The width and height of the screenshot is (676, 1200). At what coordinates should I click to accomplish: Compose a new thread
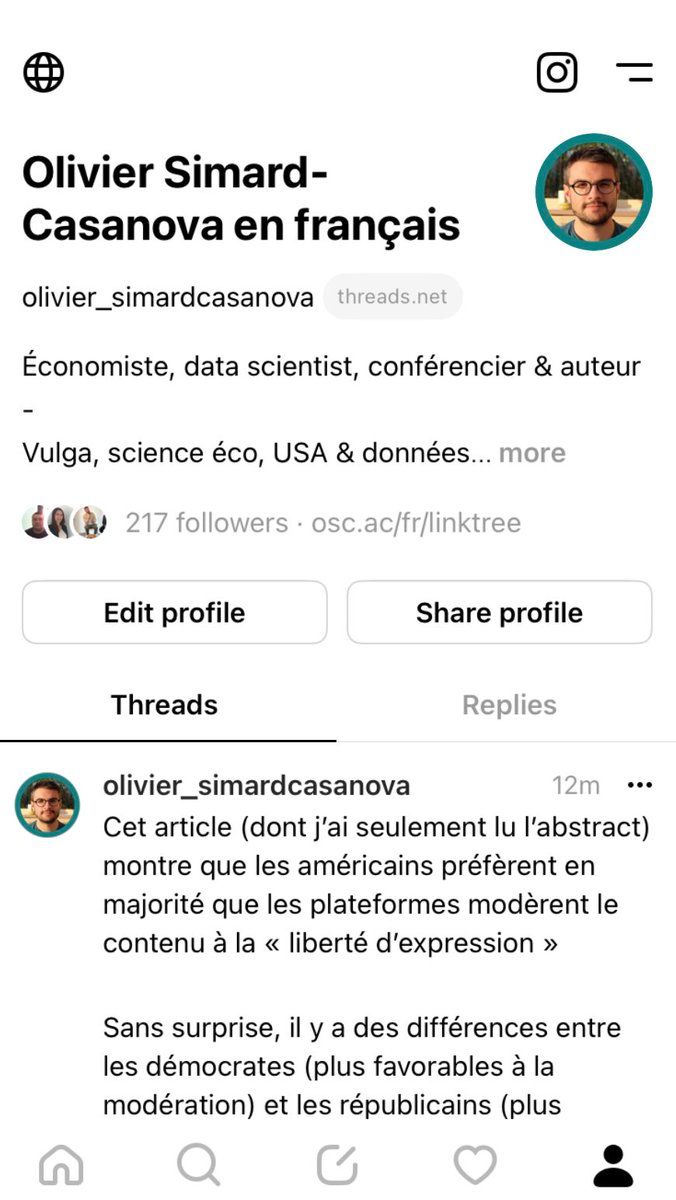[337, 1165]
